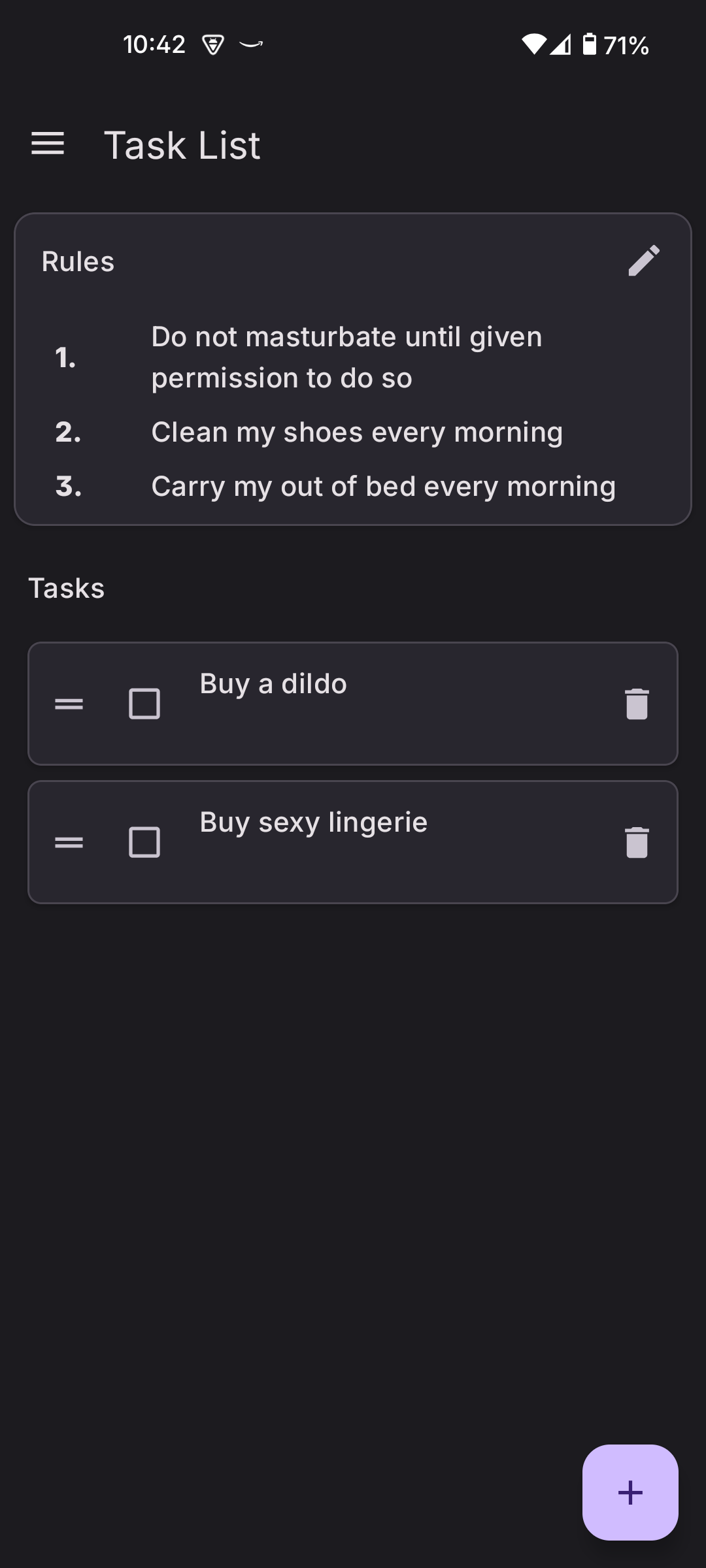Viewport: 706px width, 1568px height.
Task: Tap the "Tasks" section header
Action: [x=67, y=587]
